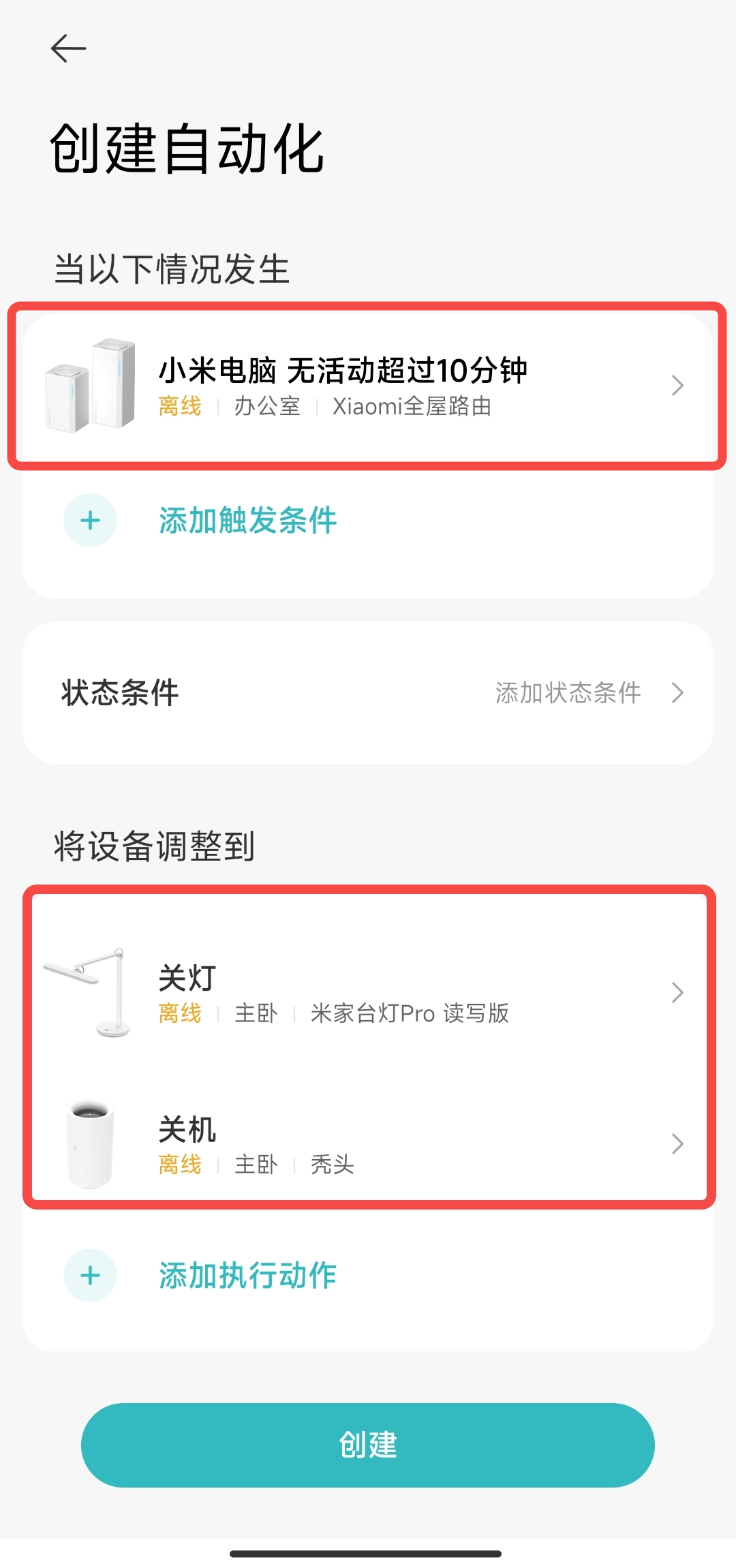
Task: Open the 添加状态条件 option
Action: click(568, 692)
